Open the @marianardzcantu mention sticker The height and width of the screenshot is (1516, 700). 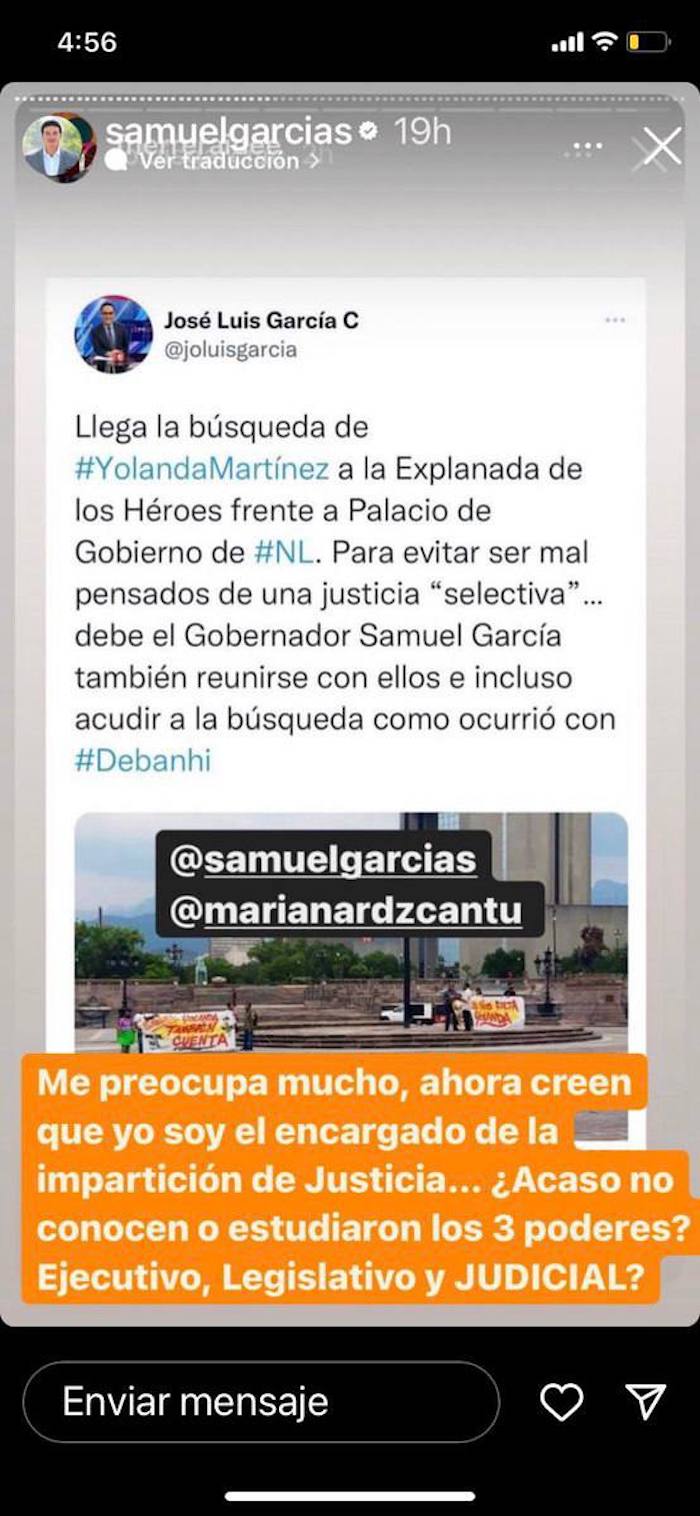[x=347, y=911]
